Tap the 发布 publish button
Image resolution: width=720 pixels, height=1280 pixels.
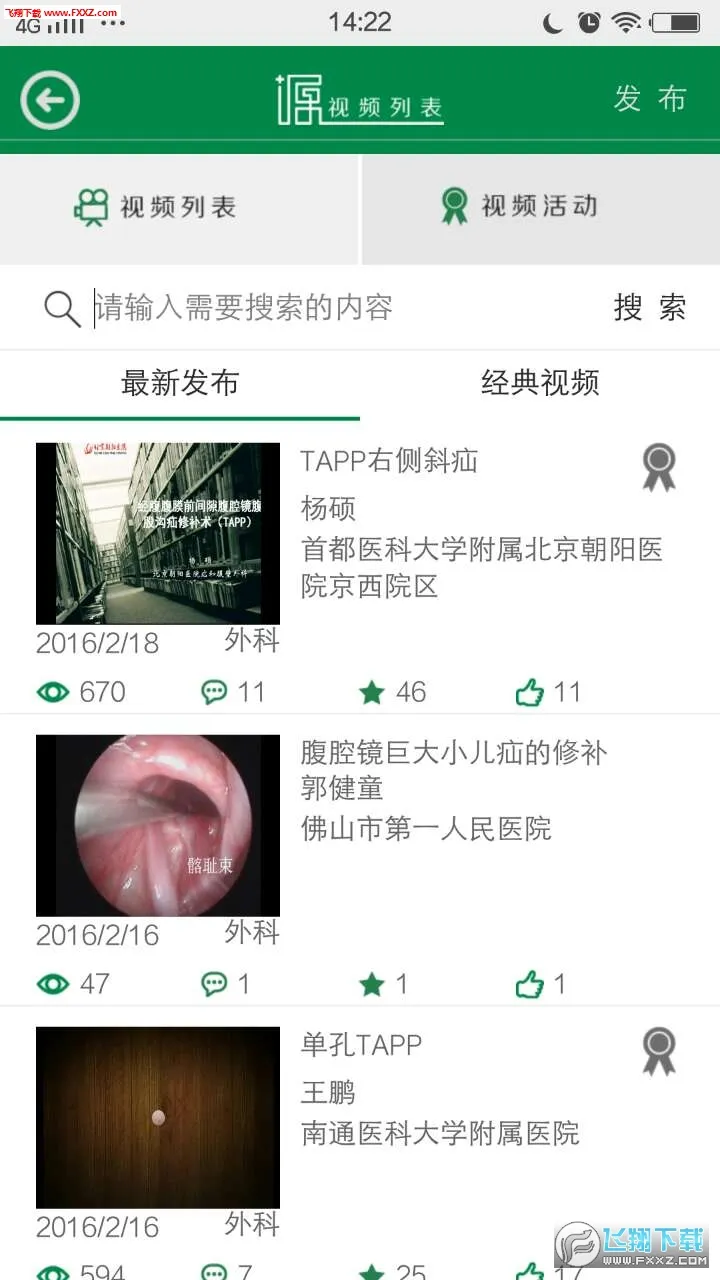pos(650,99)
